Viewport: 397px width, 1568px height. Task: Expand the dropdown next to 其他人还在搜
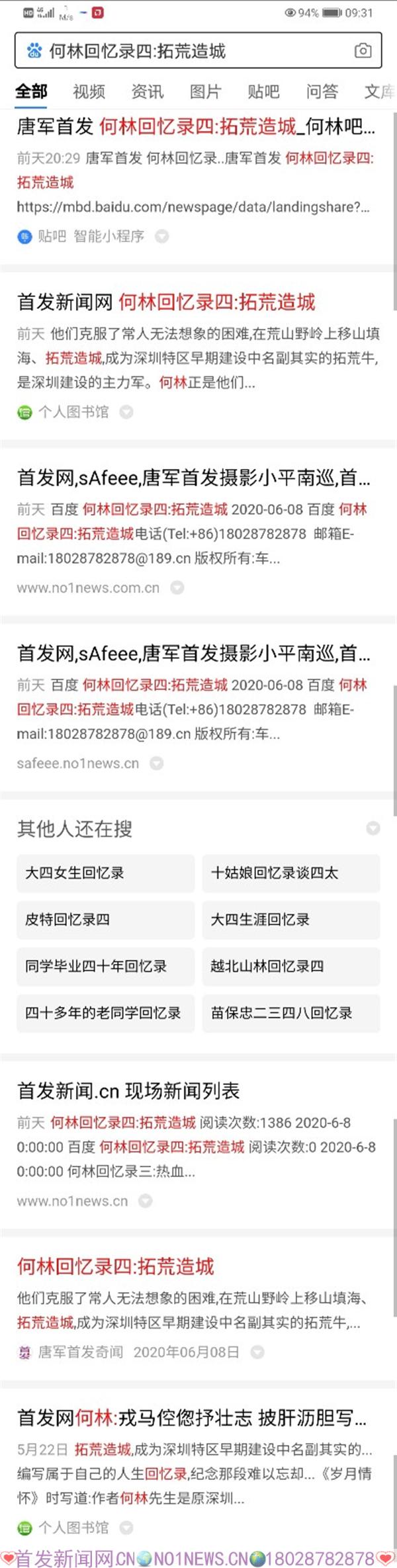click(x=373, y=828)
